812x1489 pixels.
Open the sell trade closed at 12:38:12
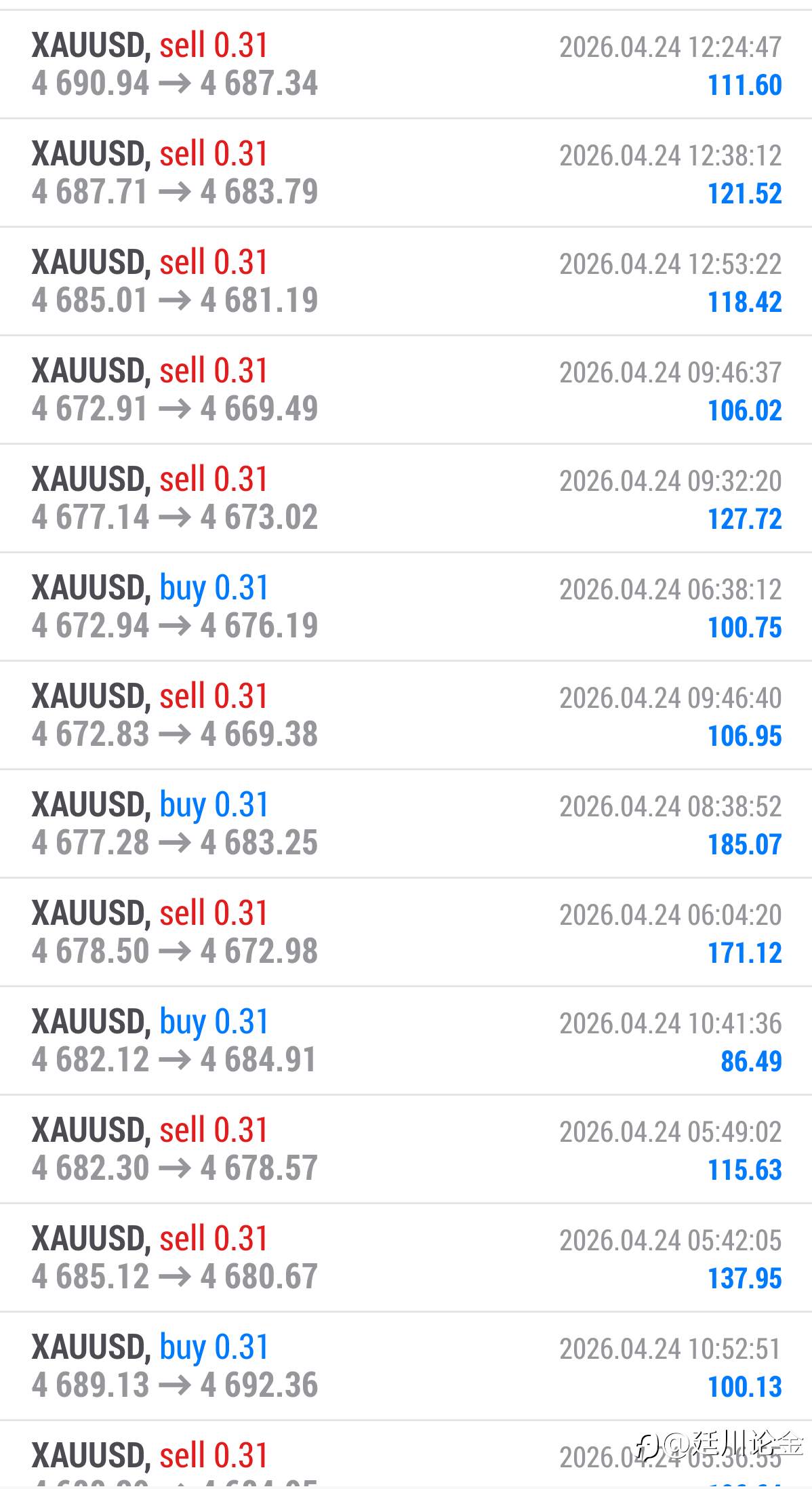pos(406,173)
